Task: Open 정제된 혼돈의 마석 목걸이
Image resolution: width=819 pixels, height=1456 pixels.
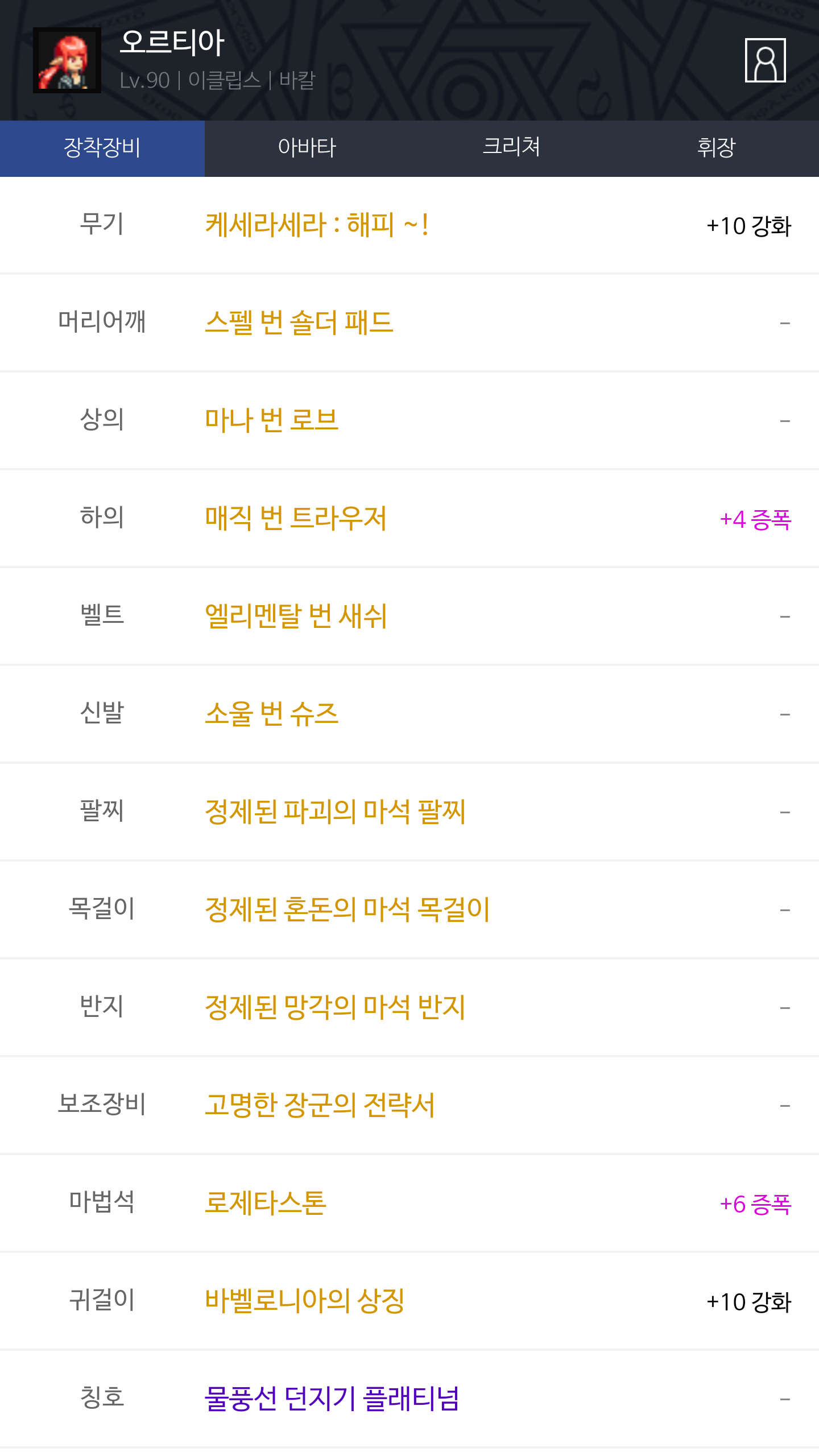Action: click(x=347, y=909)
